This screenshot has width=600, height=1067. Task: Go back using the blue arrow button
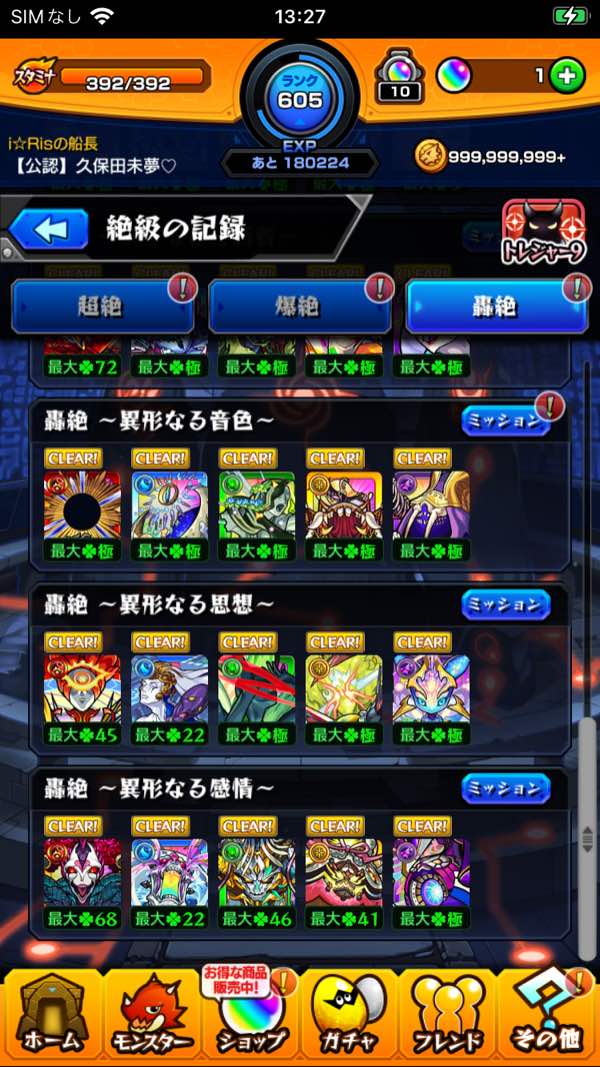click(x=50, y=229)
